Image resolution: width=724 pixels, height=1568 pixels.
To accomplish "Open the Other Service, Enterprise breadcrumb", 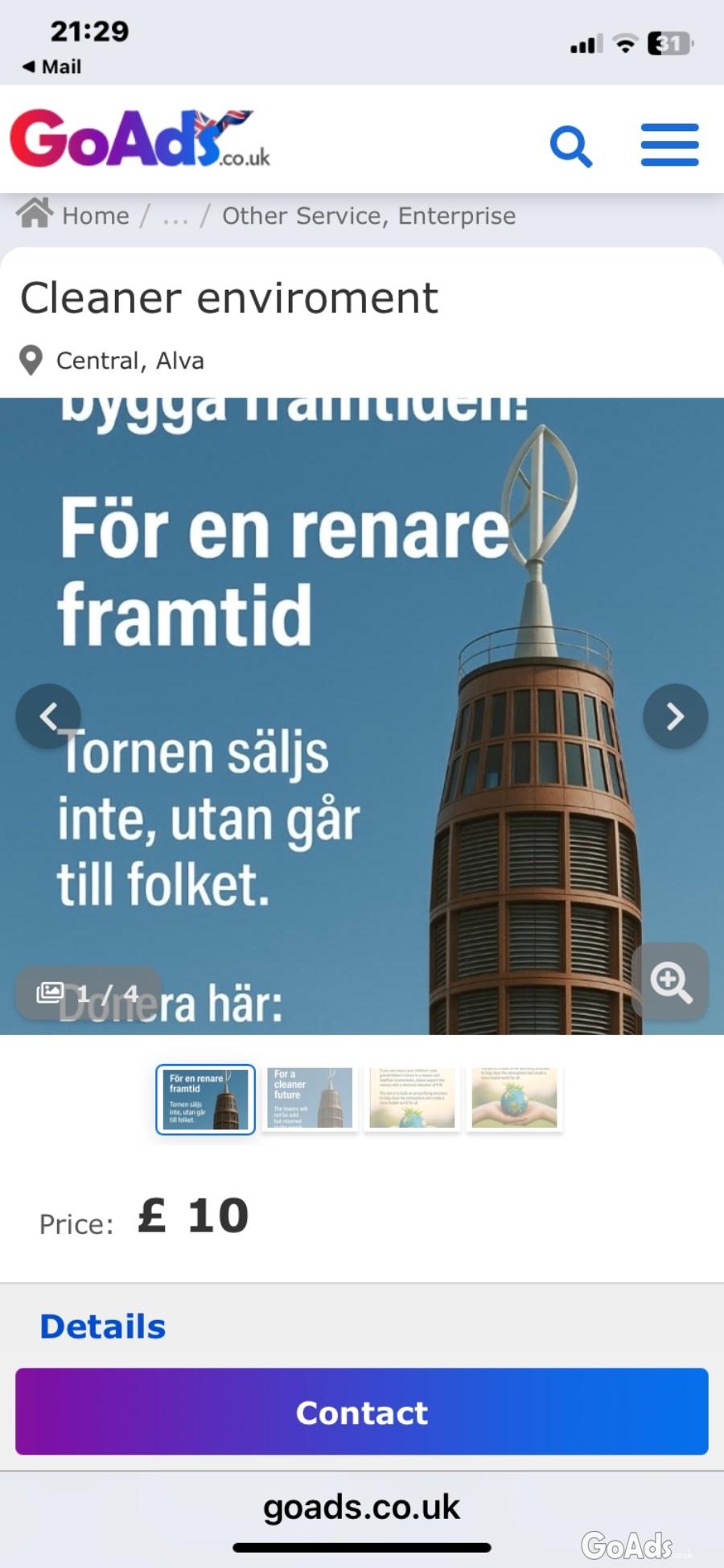I will [x=368, y=216].
